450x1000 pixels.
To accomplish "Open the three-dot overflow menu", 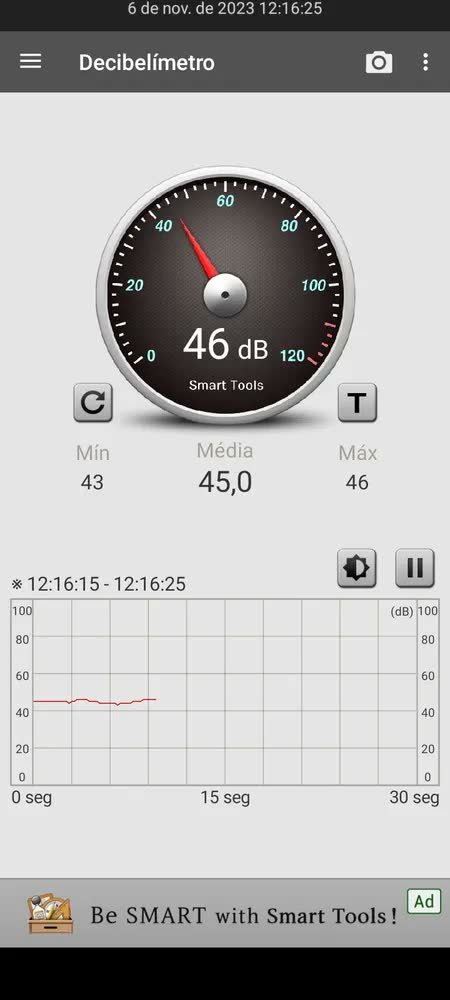I will [x=425, y=62].
